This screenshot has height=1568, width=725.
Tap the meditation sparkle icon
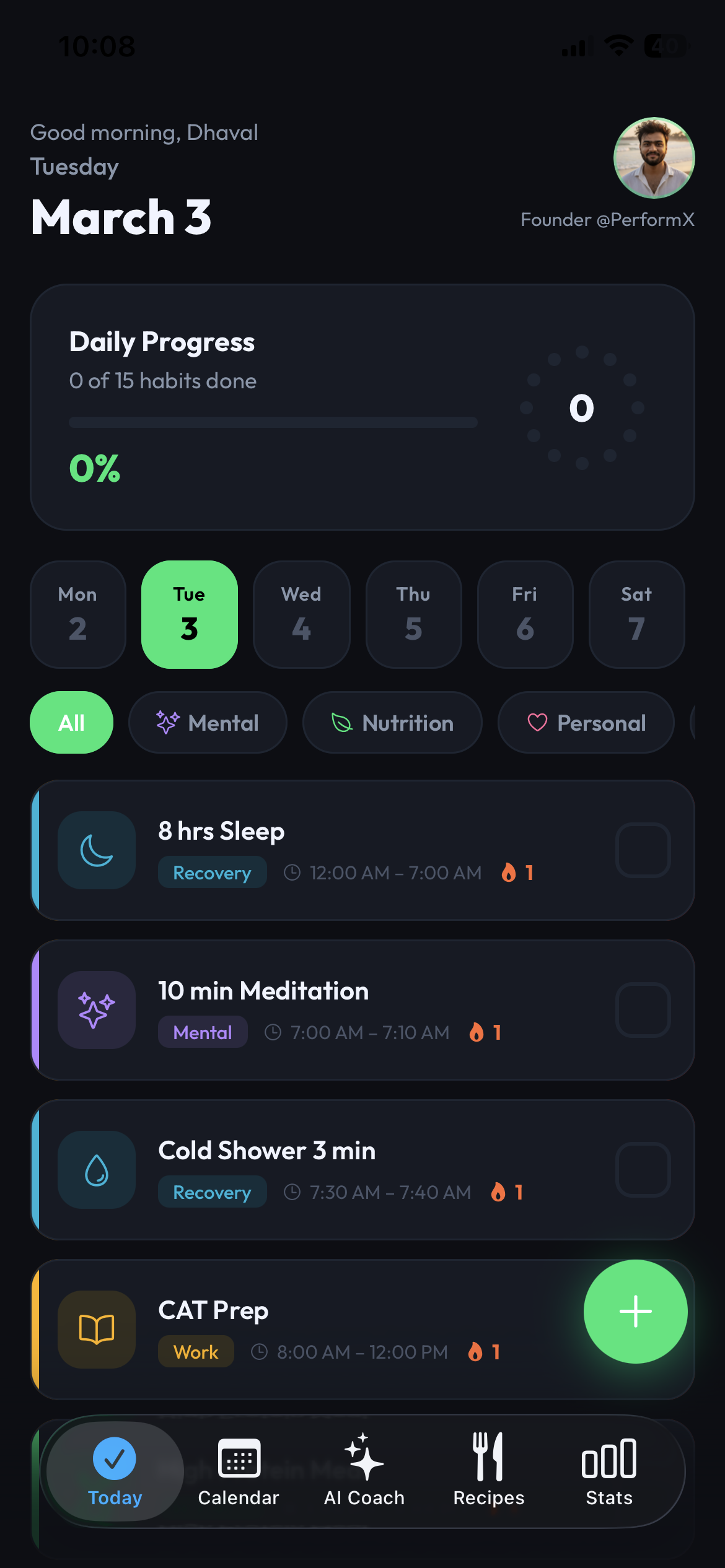coord(96,1009)
